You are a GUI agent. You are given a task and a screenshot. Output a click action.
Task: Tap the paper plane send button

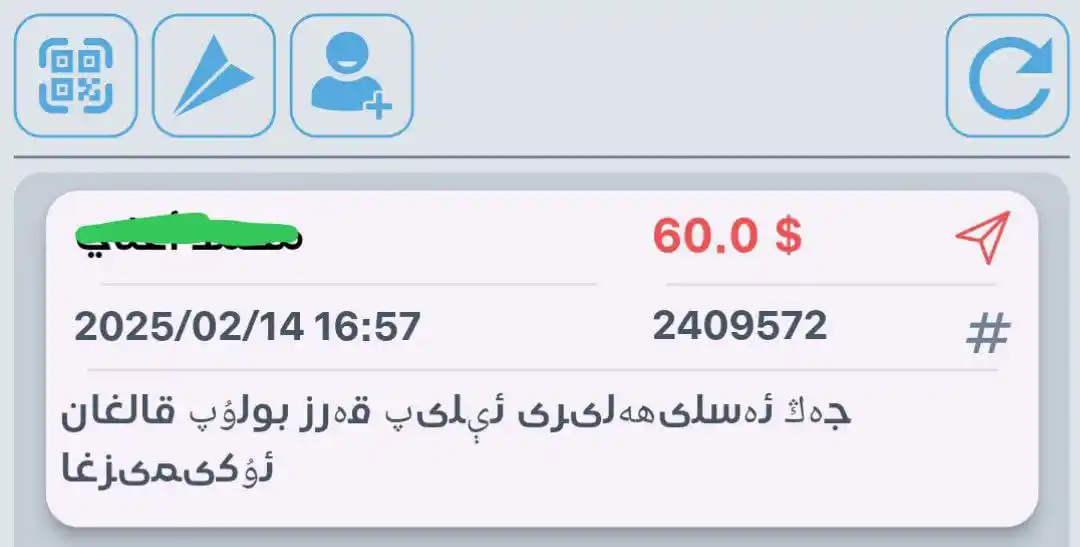point(213,76)
